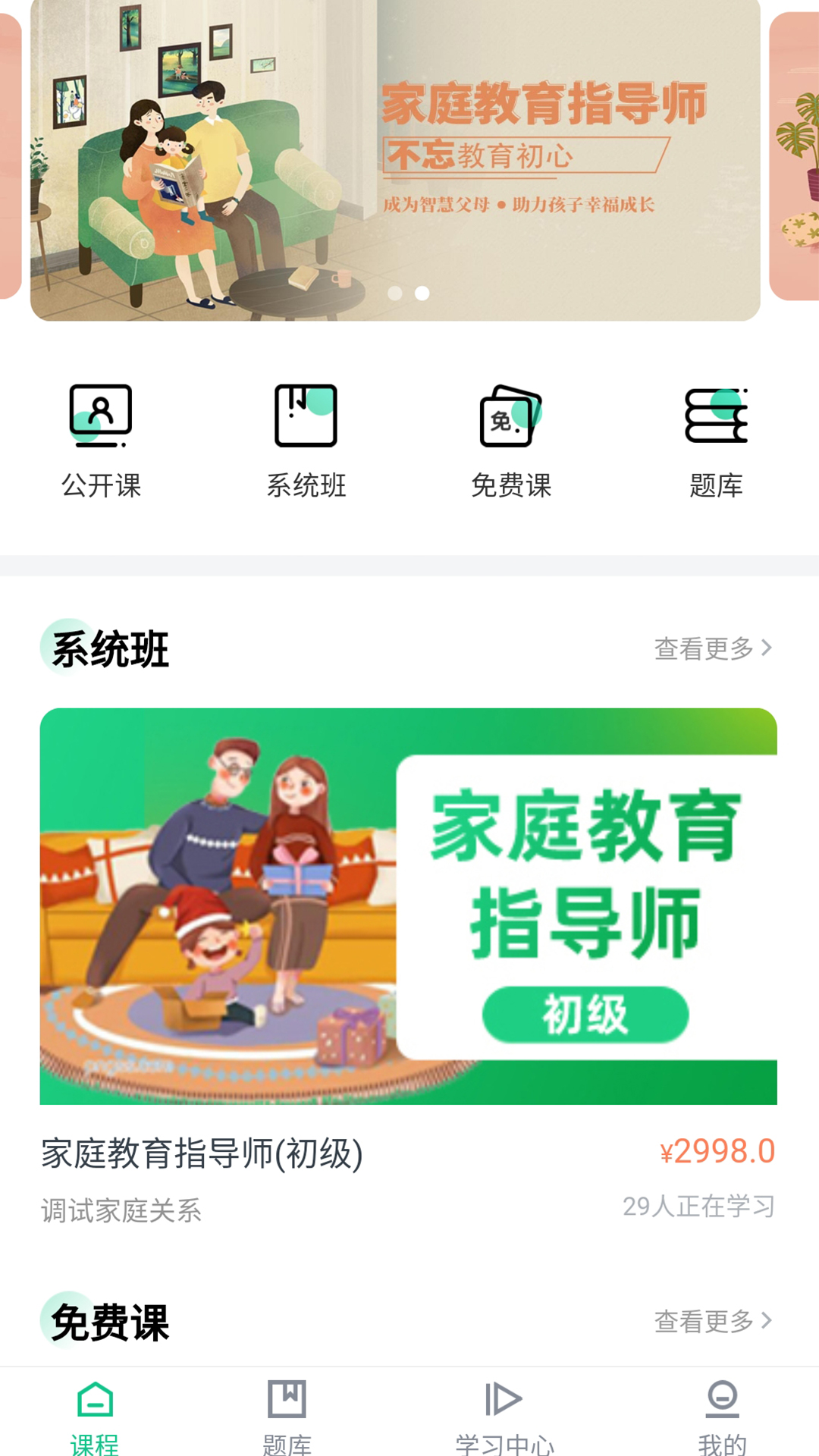View more 免费课 courses via 查看更多

click(713, 1321)
